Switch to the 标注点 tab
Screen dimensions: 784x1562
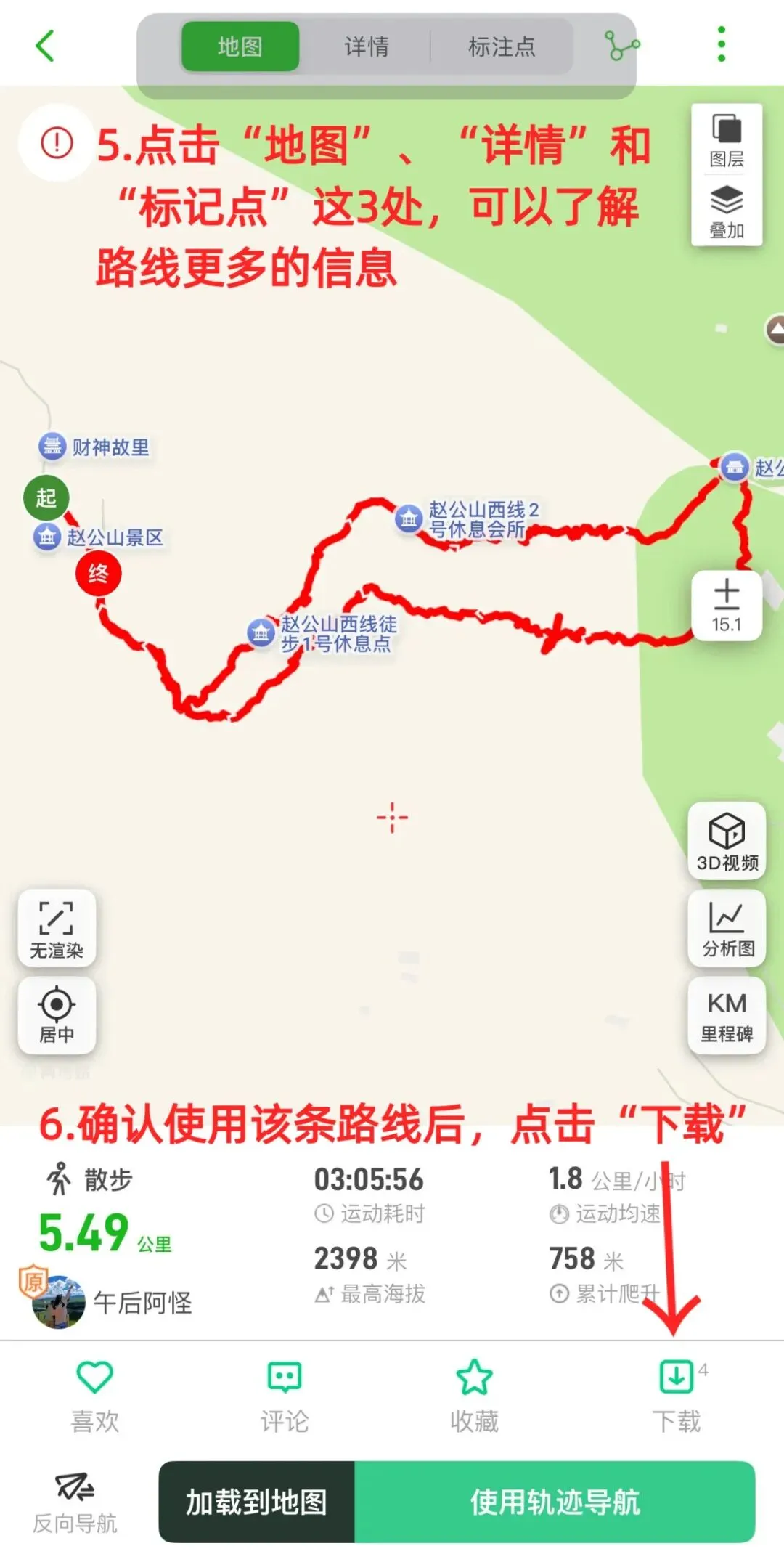[x=502, y=46]
